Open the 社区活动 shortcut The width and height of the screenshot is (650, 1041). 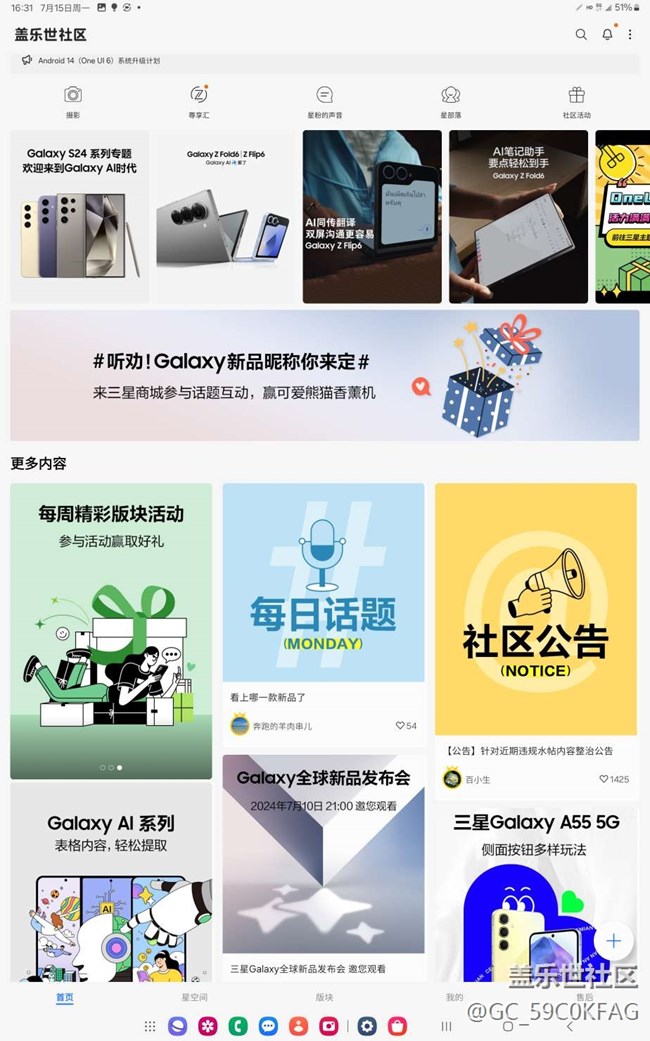[x=576, y=102]
